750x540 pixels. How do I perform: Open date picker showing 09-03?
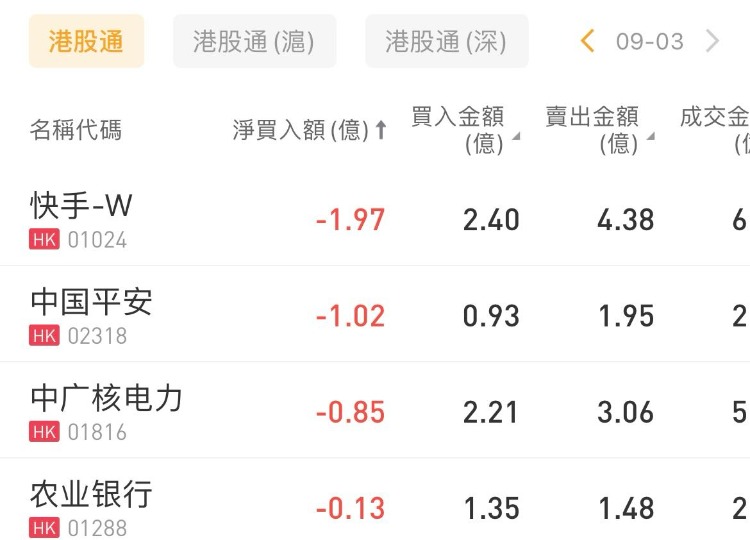(650, 41)
